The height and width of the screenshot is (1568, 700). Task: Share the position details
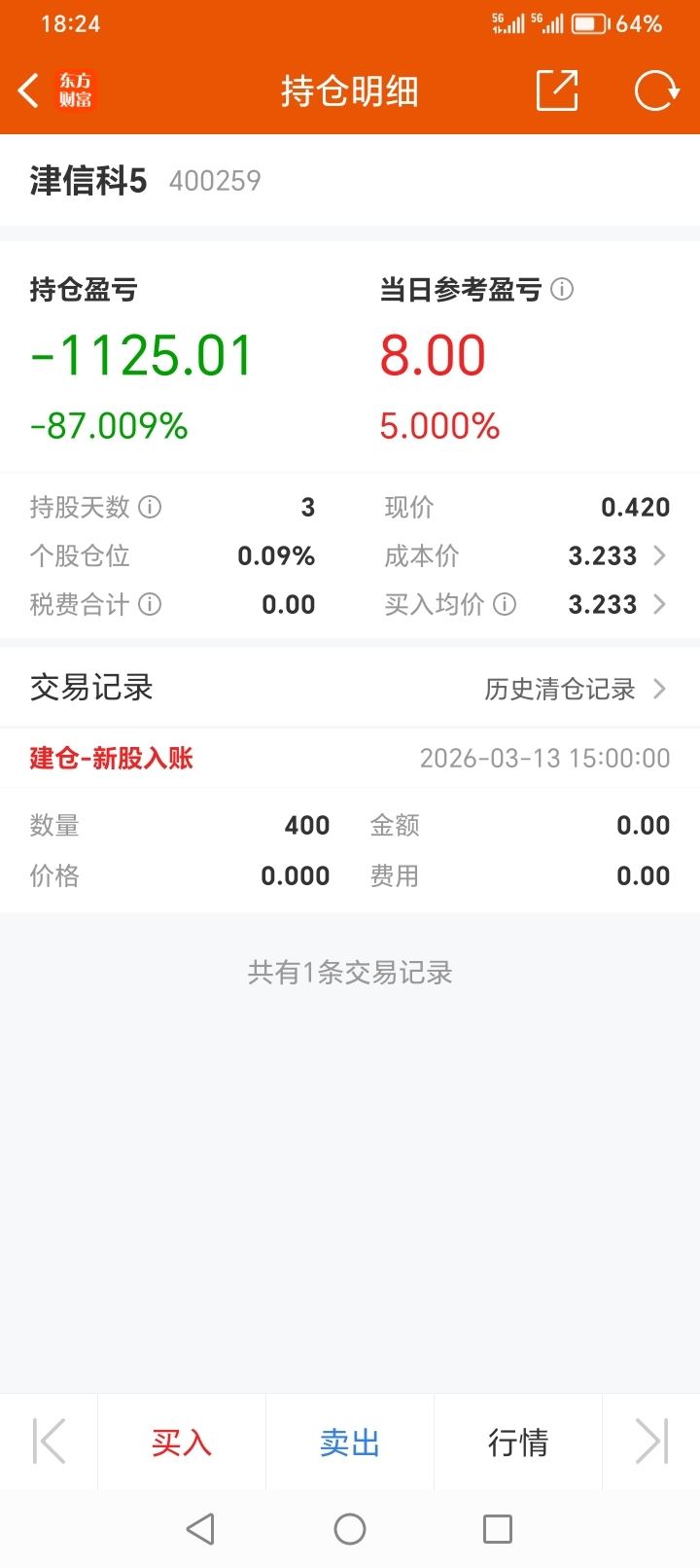pos(557,90)
